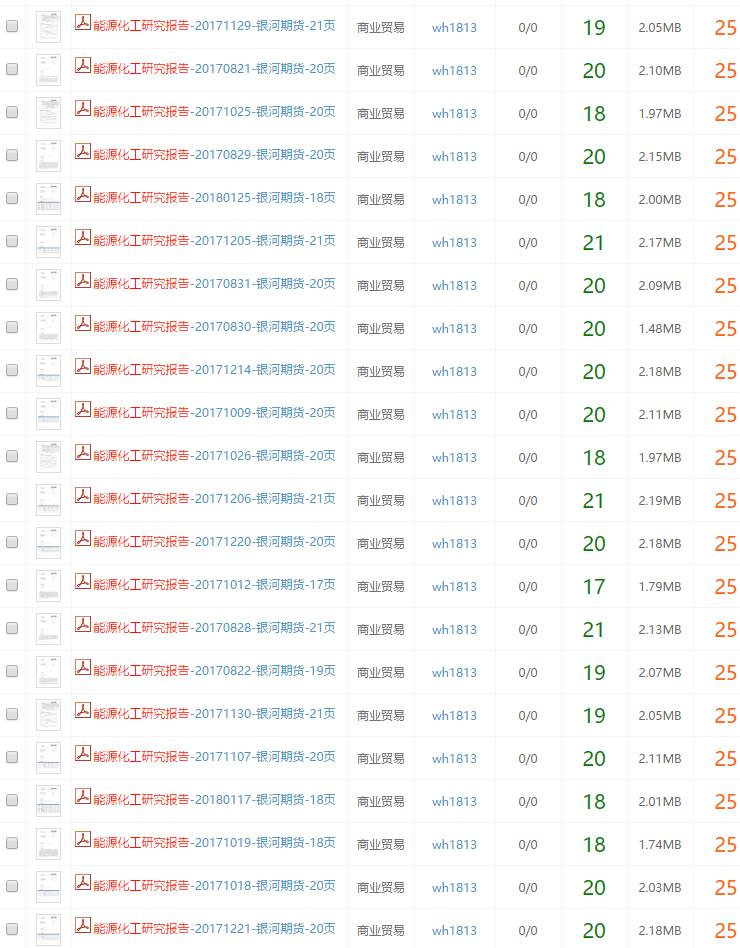Check the box next to report 20171107
The height and width of the screenshot is (948, 740).
[12, 758]
